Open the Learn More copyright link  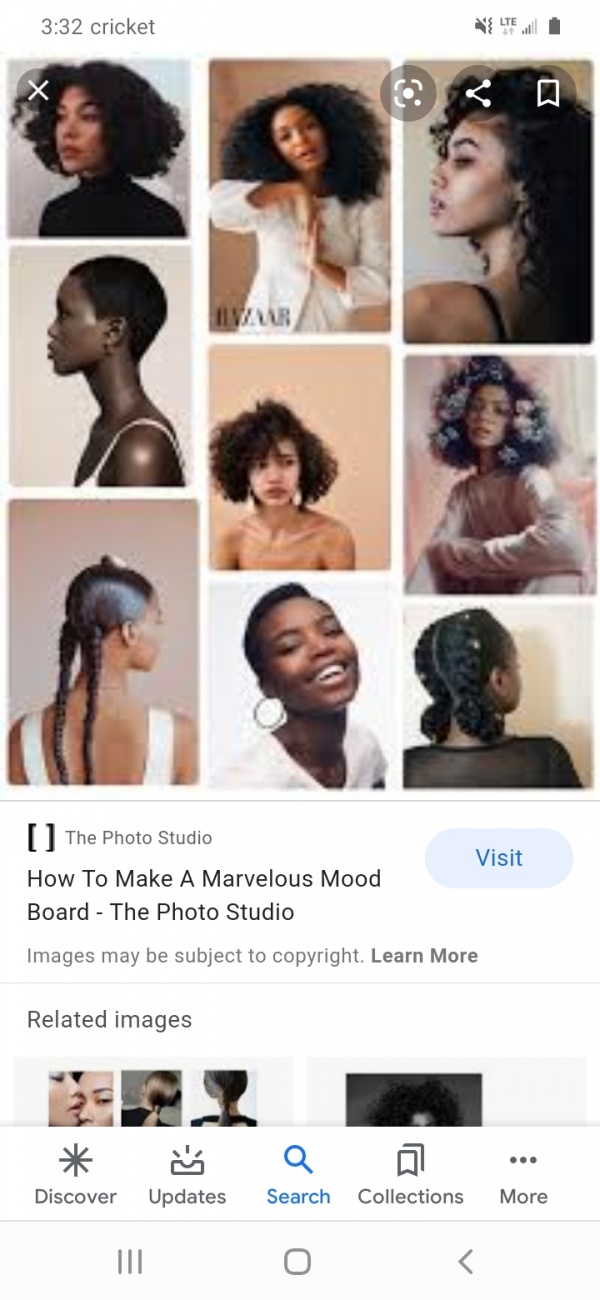[424, 955]
